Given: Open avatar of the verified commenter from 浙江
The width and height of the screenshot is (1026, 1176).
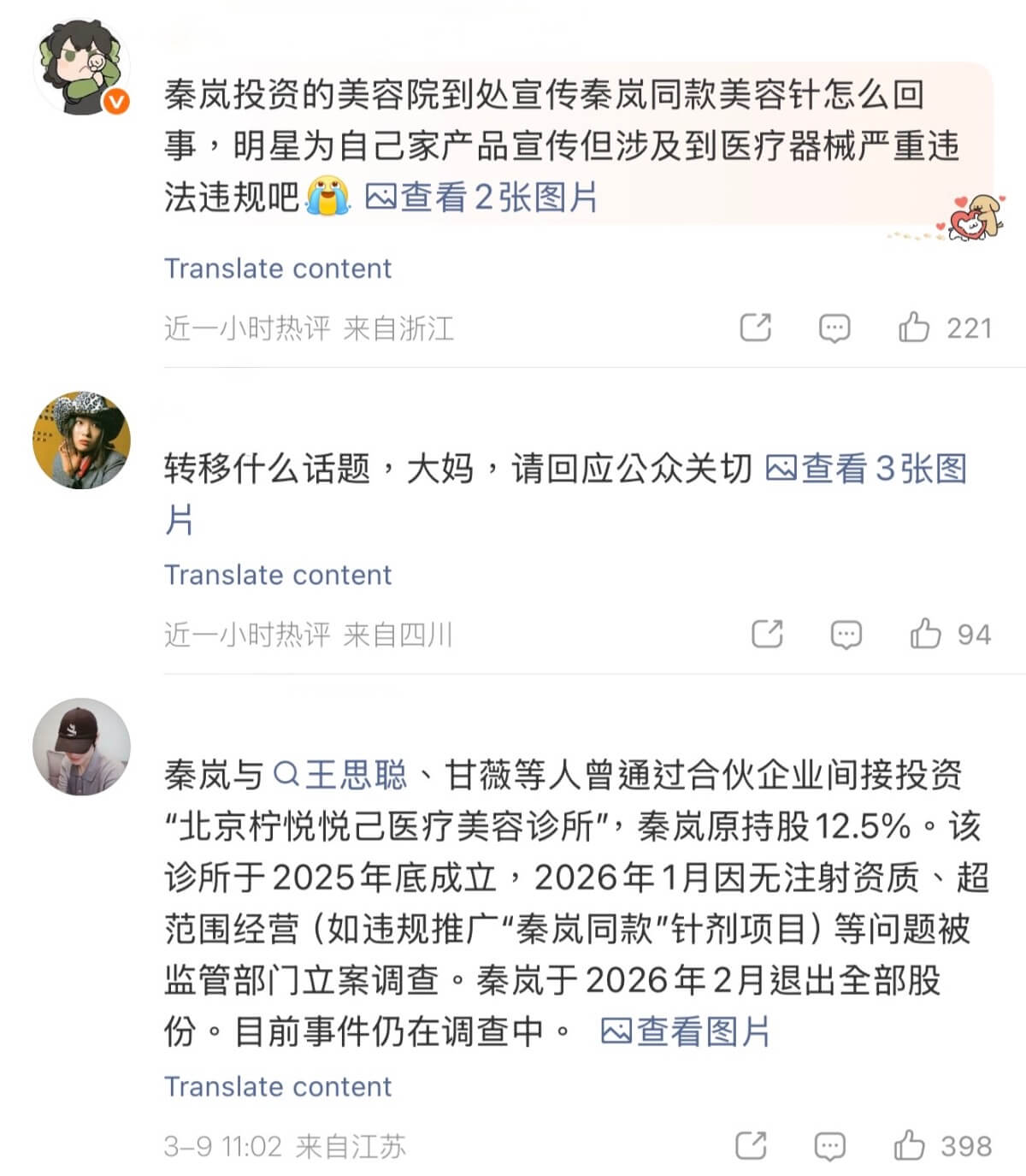Looking at the screenshot, I should [81, 68].
